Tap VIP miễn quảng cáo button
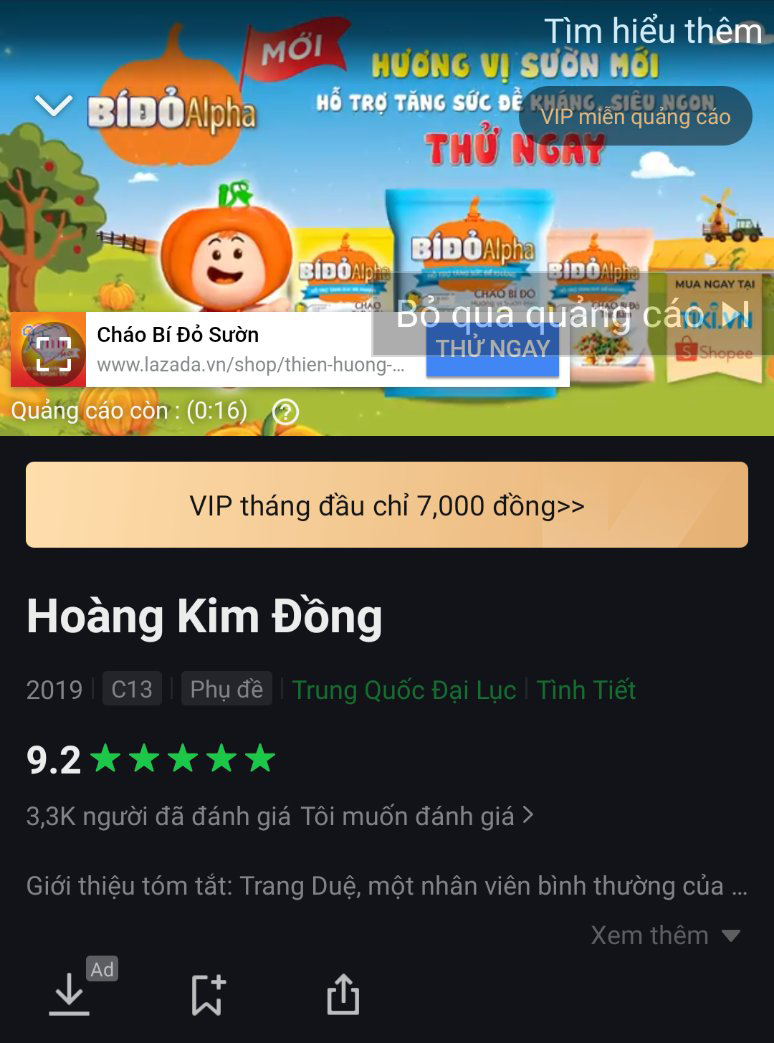The width and height of the screenshot is (774, 1043). (635, 117)
